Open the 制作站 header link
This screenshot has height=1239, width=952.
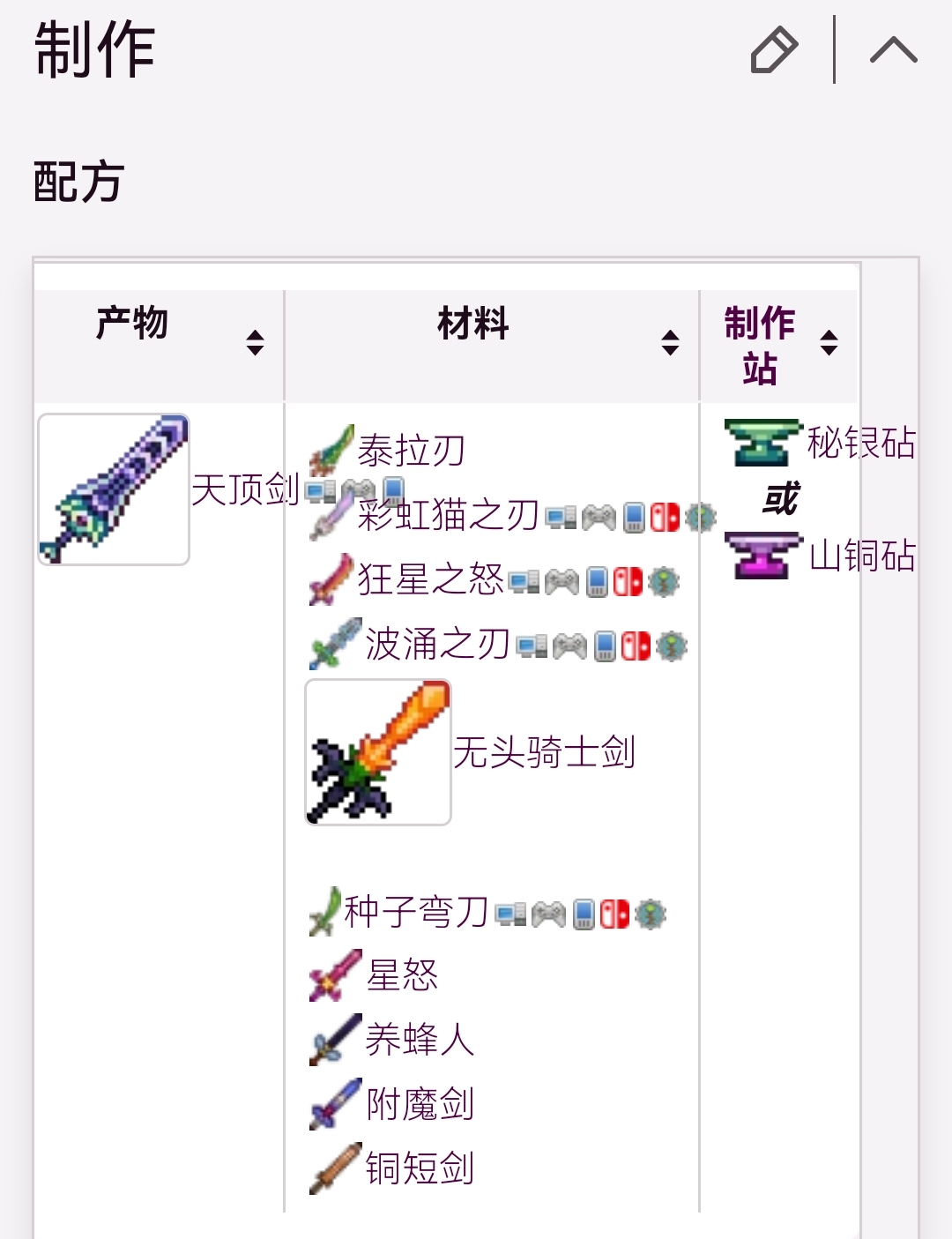point(759,345)
